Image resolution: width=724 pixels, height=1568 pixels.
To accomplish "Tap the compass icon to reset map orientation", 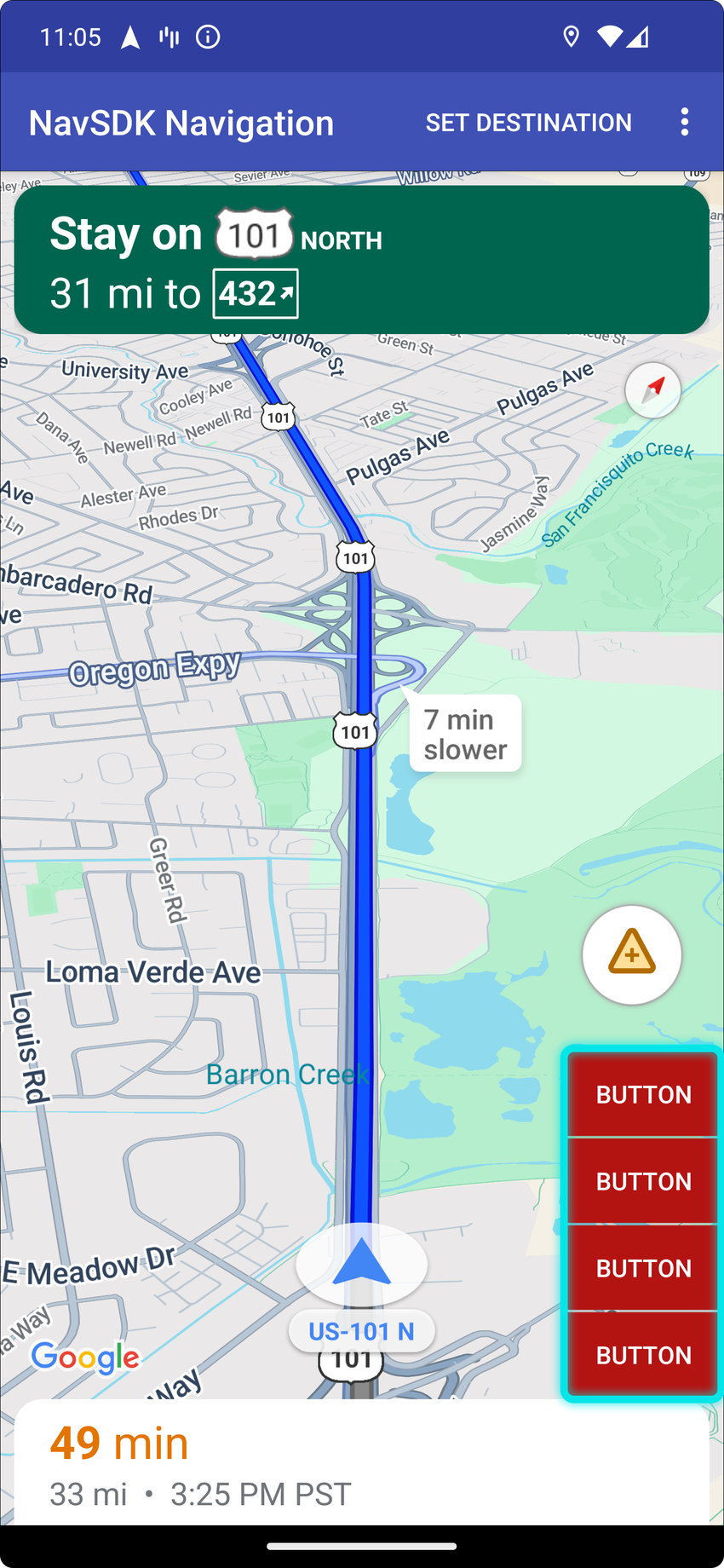I will tap(652, 389).
